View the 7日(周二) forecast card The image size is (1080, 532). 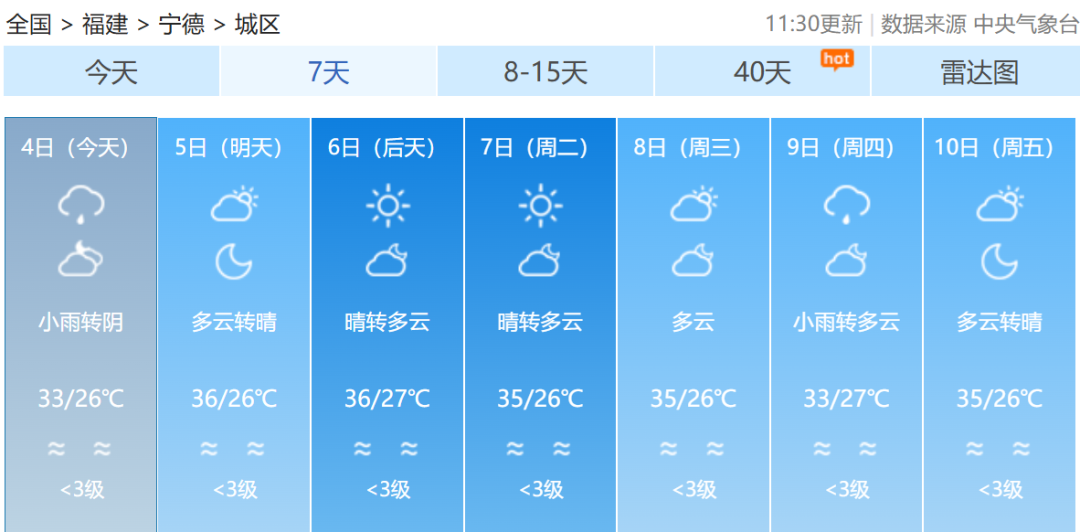540,320
